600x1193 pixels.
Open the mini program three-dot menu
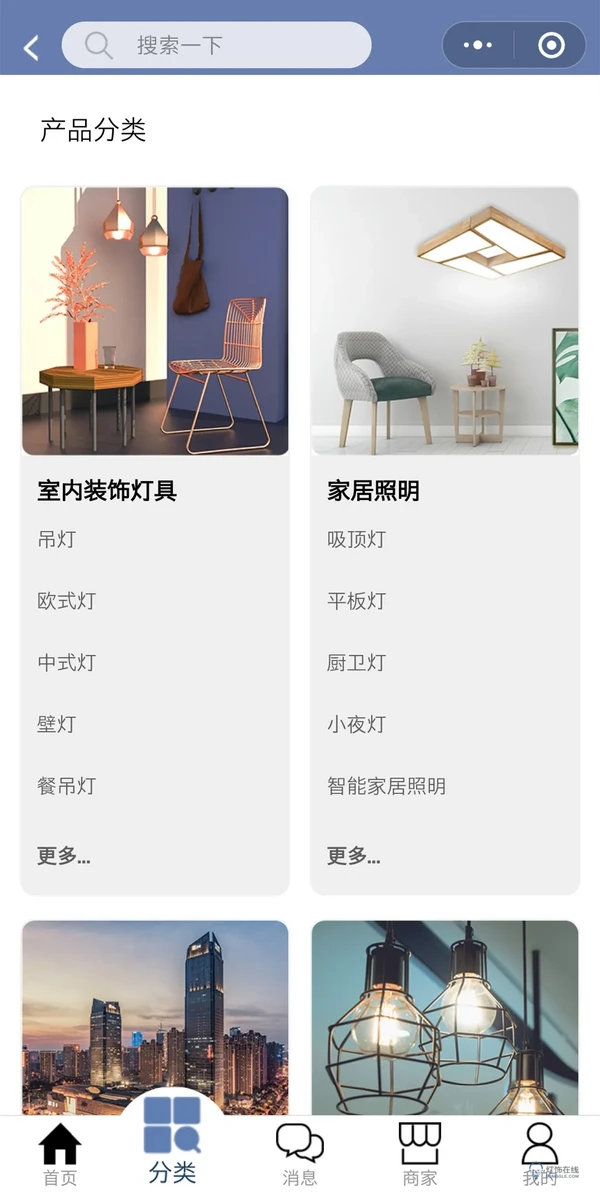point(478,46)
